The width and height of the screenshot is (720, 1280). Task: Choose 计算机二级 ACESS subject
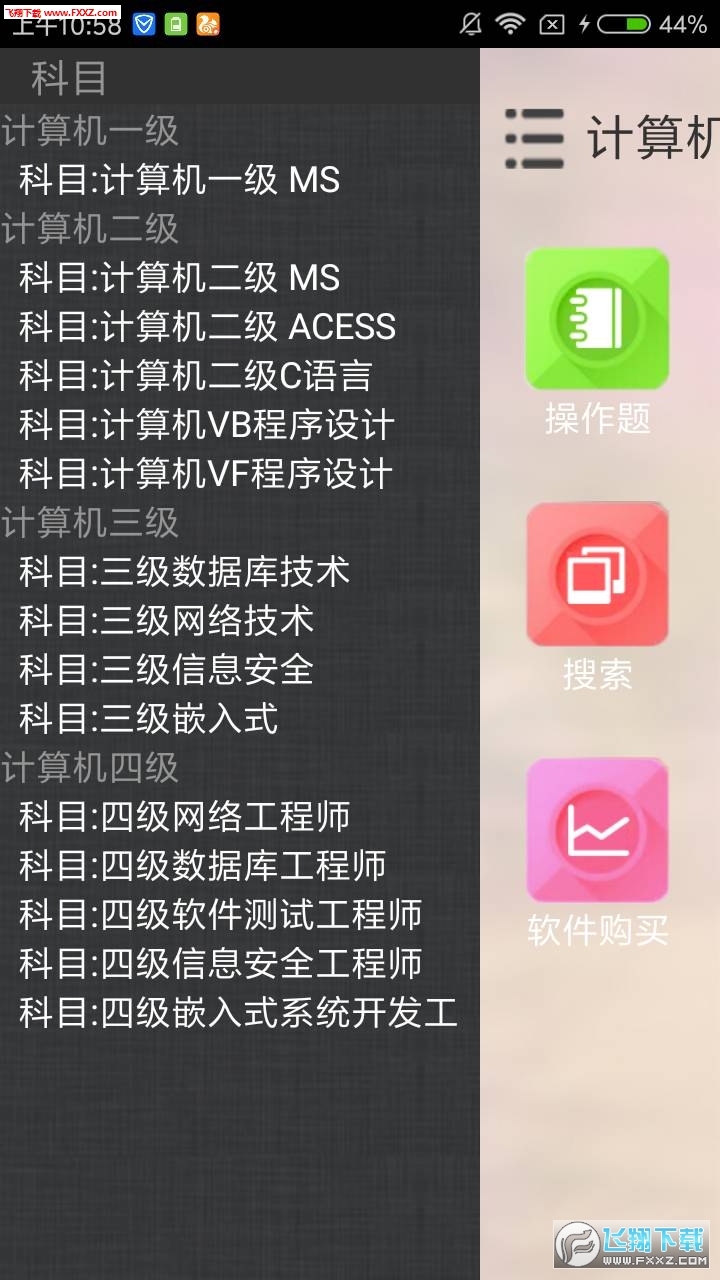[240, 327]
